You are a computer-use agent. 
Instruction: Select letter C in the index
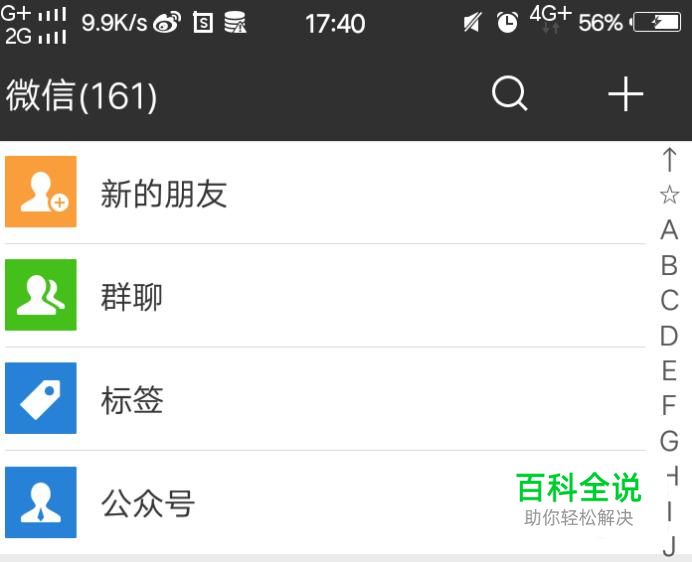[x=669, y=301]
